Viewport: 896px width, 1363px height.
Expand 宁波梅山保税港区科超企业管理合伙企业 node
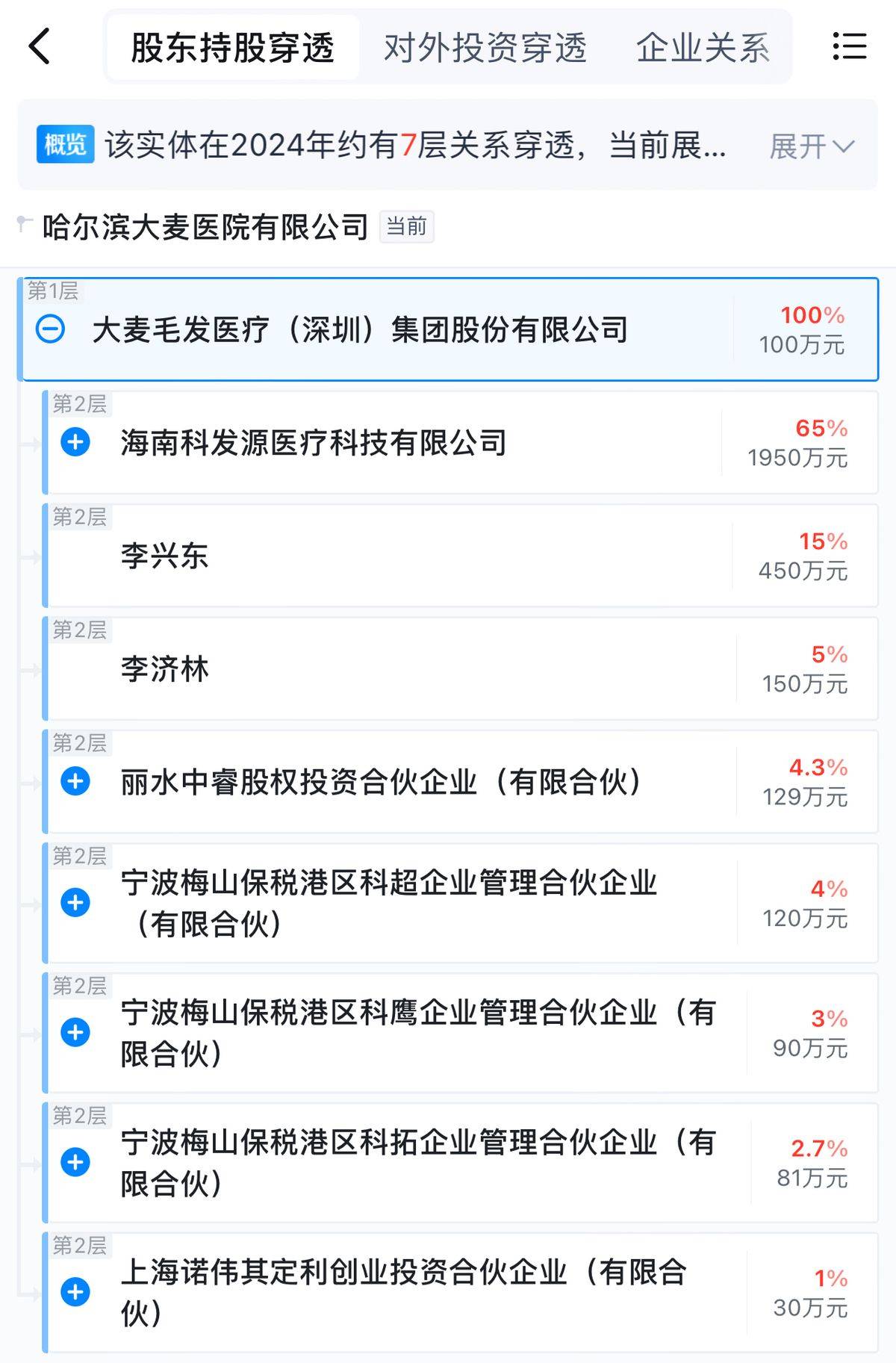point(75,902)
